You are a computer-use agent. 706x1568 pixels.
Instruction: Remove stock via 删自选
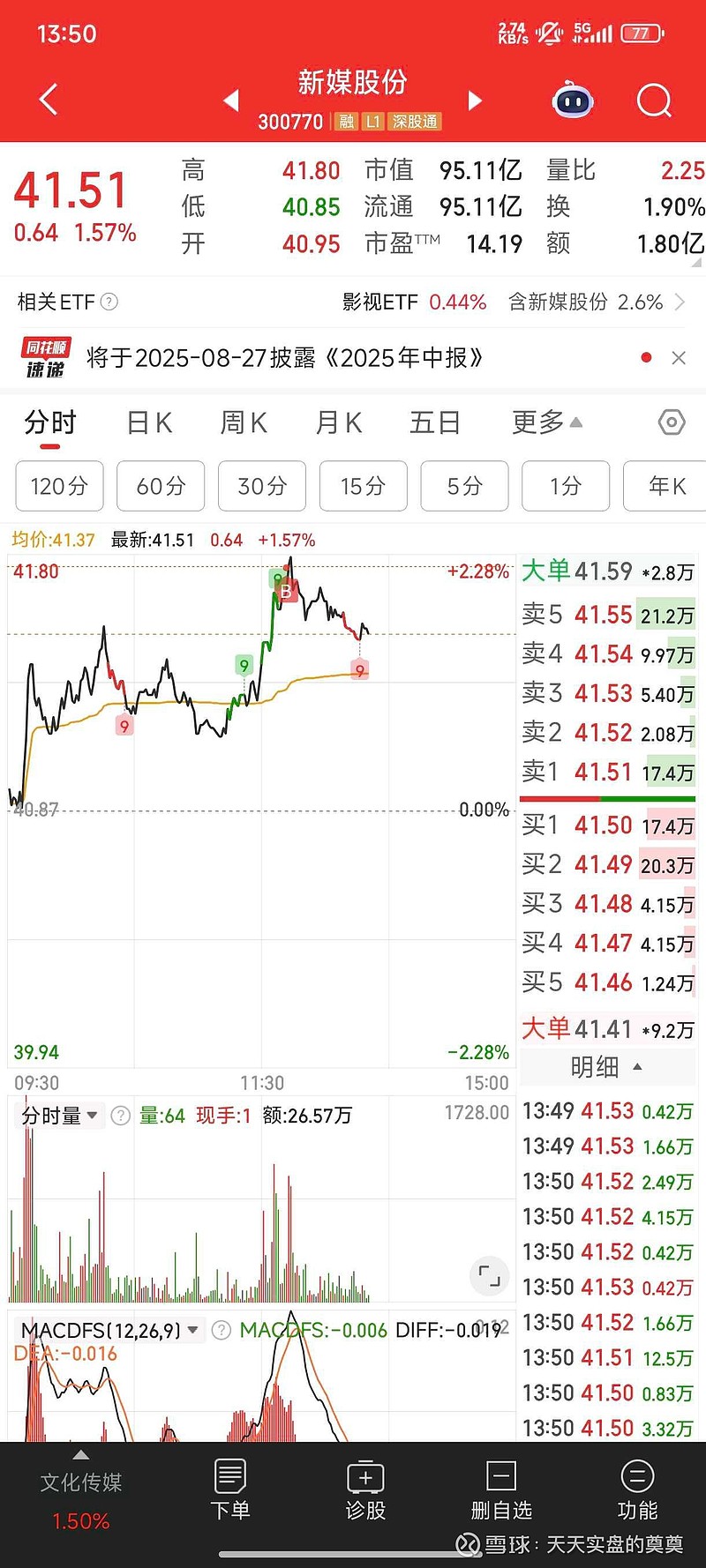tap(501, 1490)
